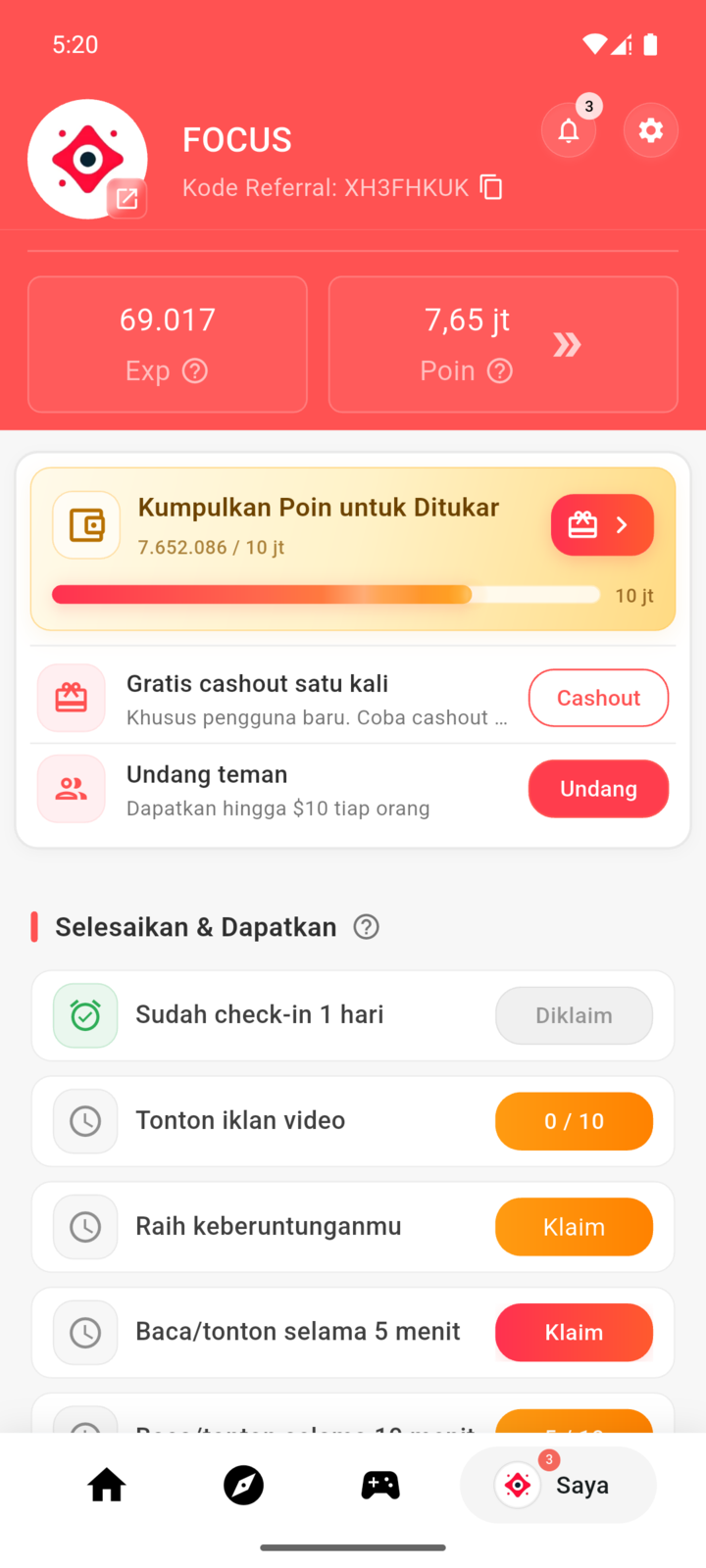The height and width of the screenshot is (1568, 706).
Task: Open help for Selesaikan & Dapatkan
Action: point(366,927)
